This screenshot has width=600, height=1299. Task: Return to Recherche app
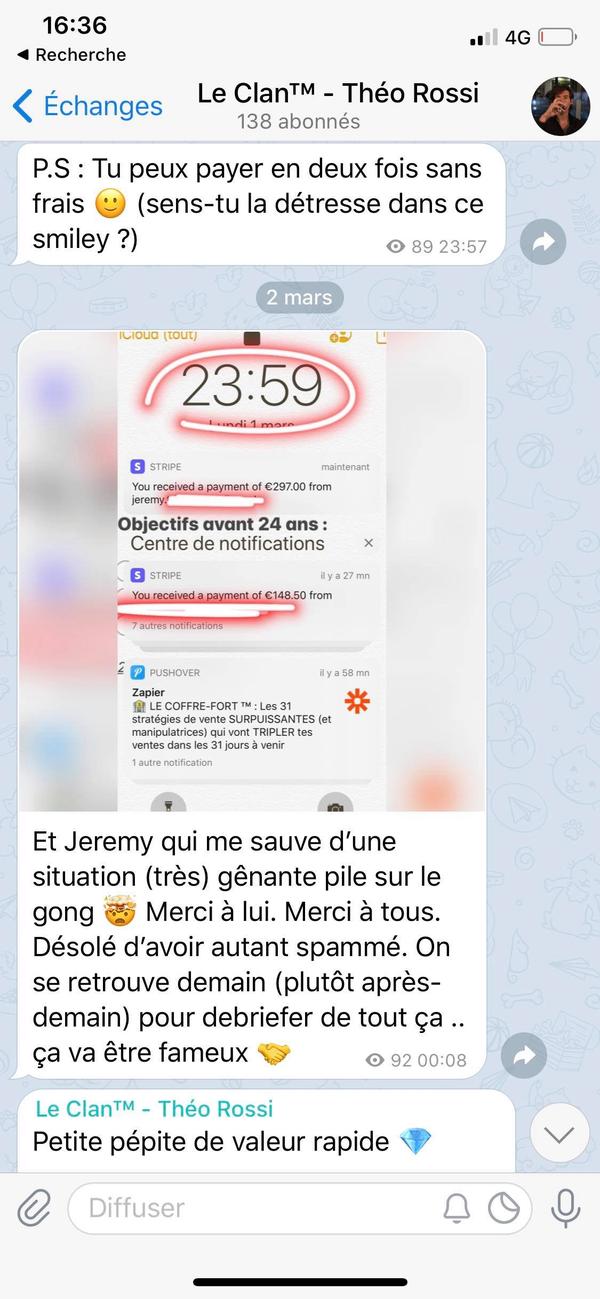[x=72, y=55]
